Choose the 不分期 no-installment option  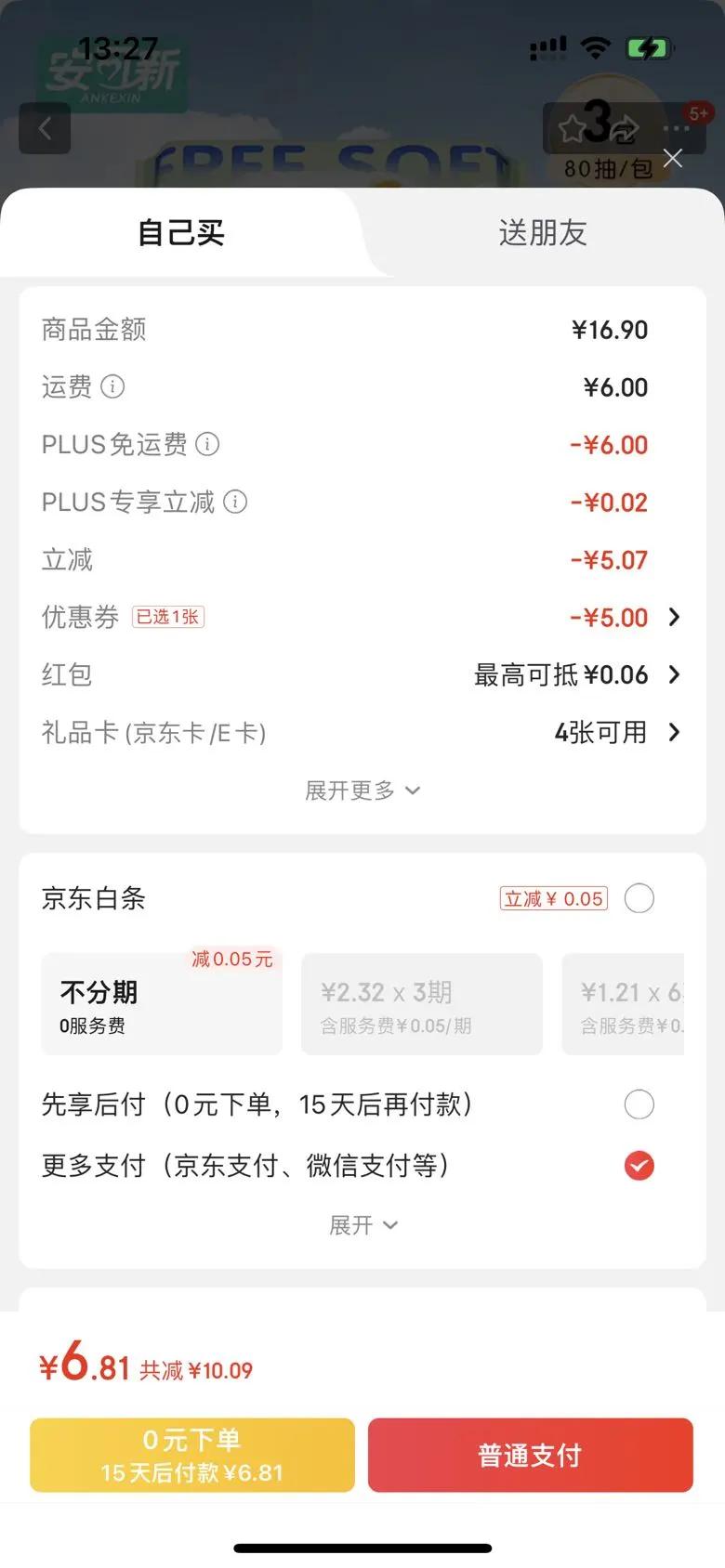[x=161, y=1004]
